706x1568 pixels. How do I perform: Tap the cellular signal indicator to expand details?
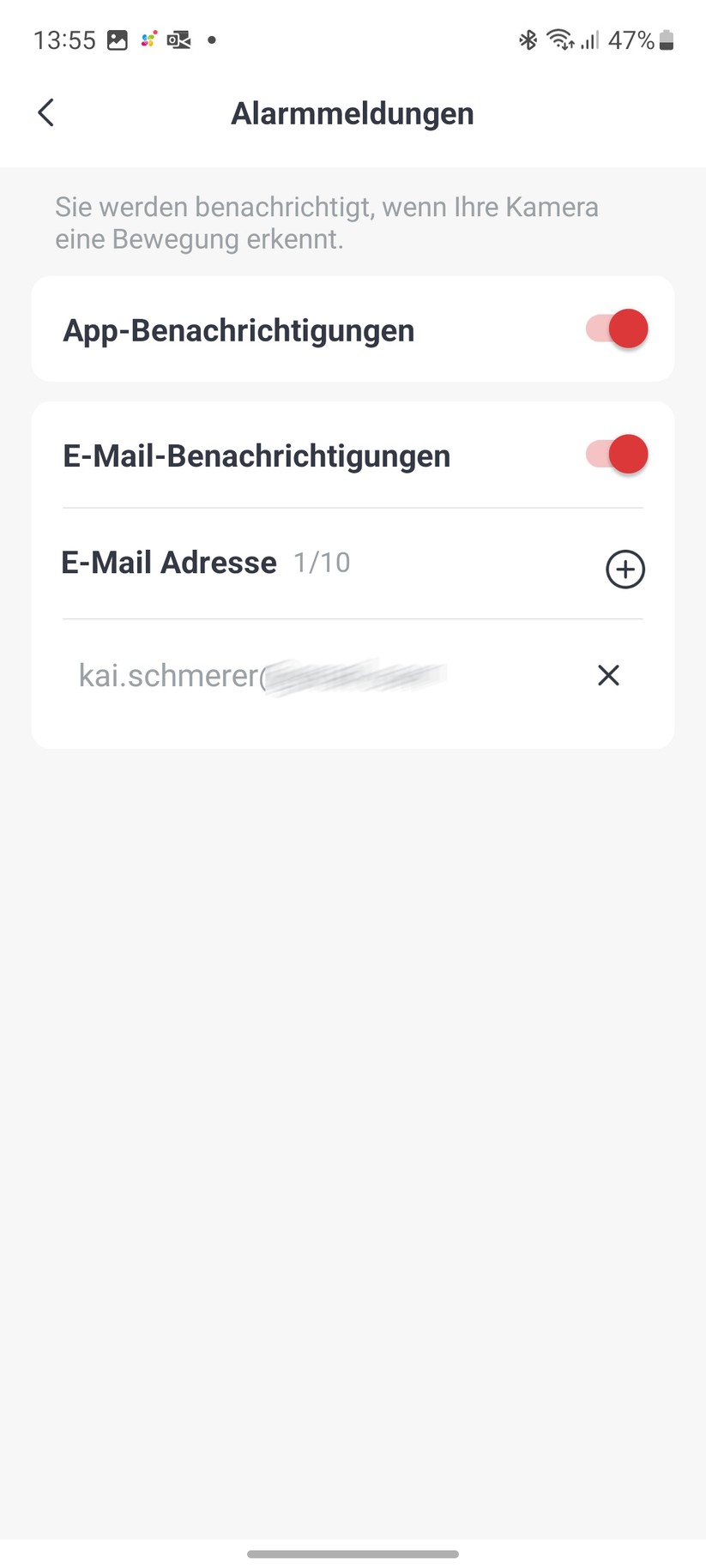pos(589,39)
